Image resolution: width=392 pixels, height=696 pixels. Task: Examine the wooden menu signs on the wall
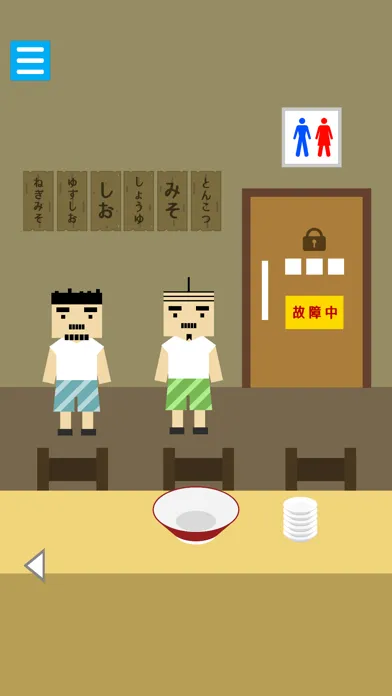coord(122,201)
